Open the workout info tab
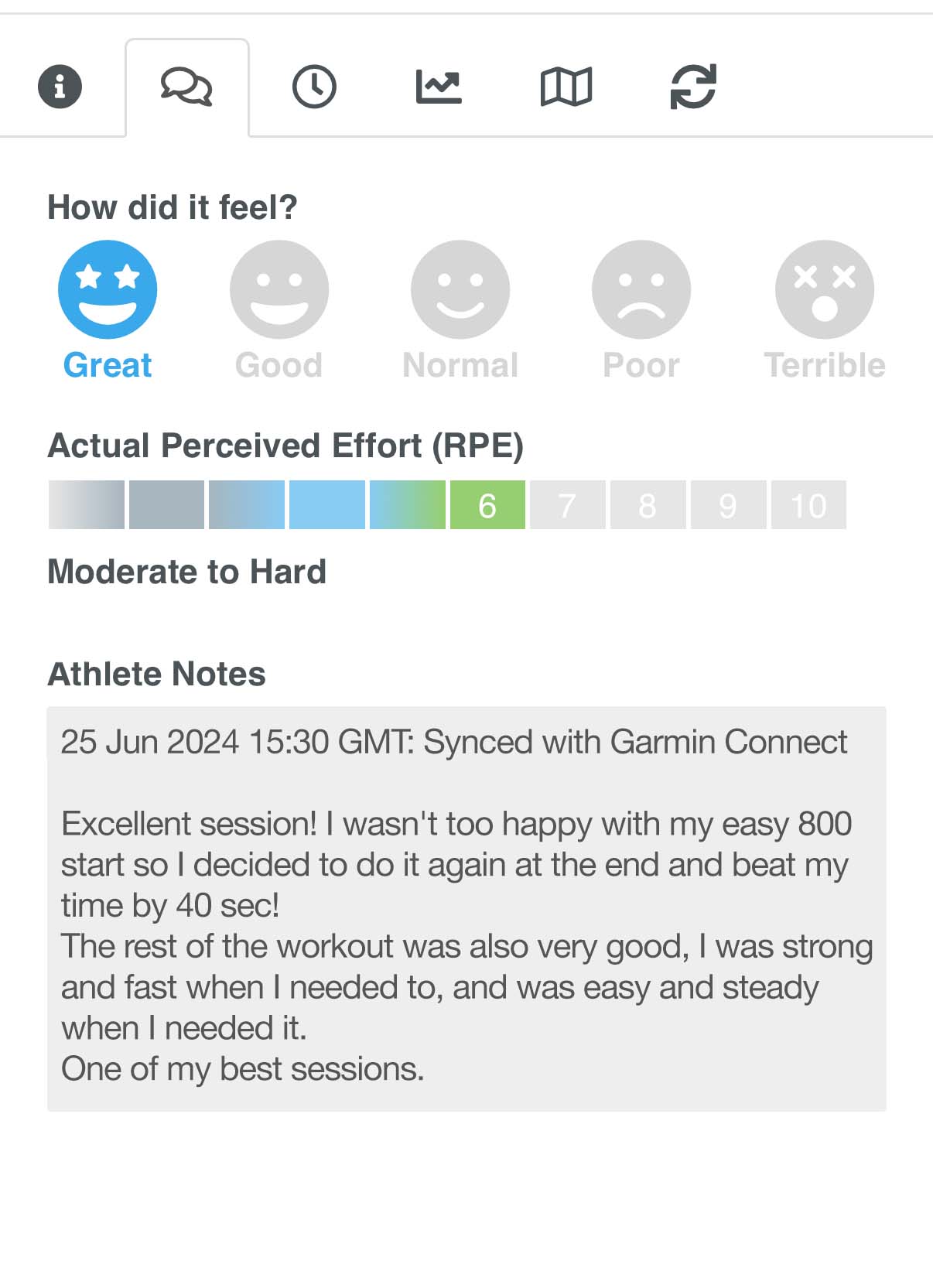The width and height of the screenshot is (933, 1288). coord(60,87)
